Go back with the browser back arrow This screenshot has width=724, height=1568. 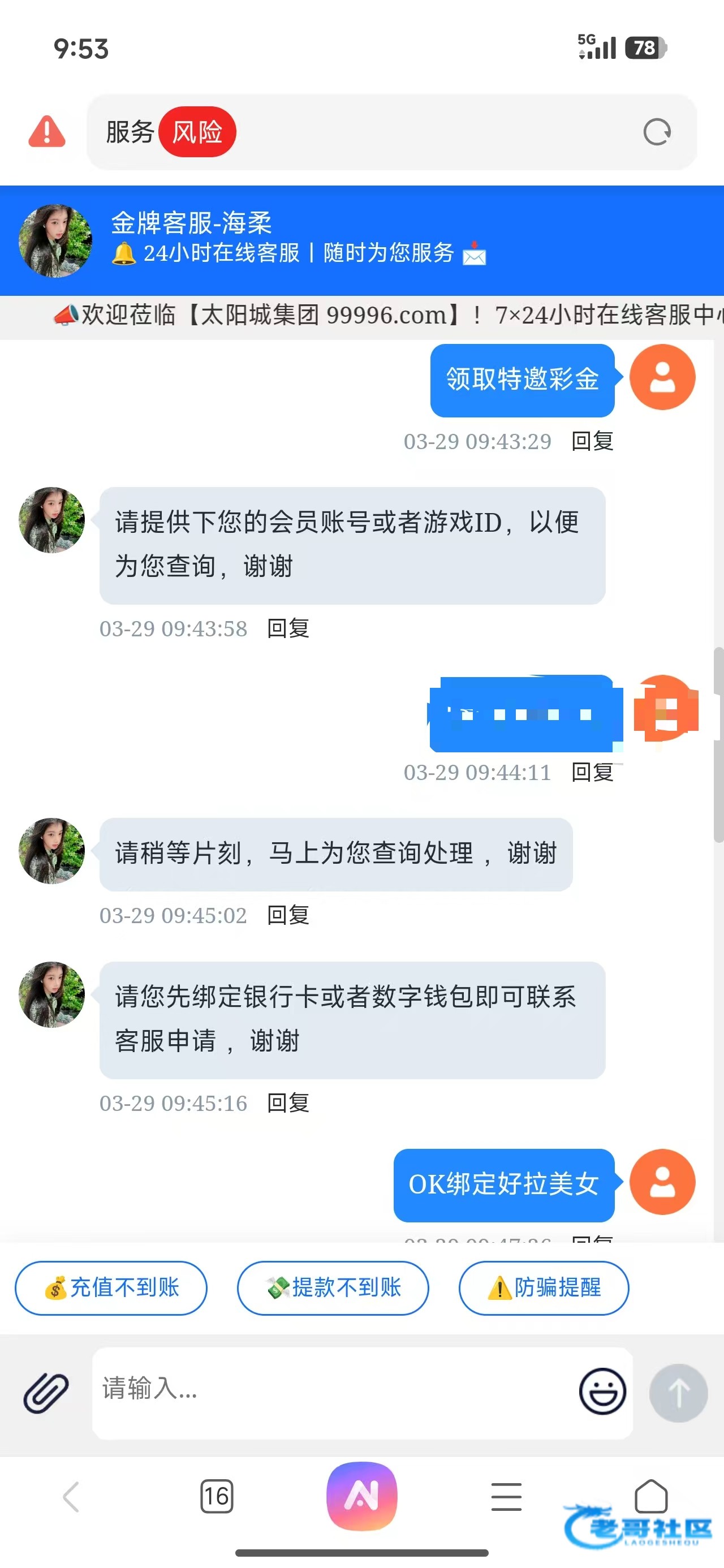[71, 1496]
